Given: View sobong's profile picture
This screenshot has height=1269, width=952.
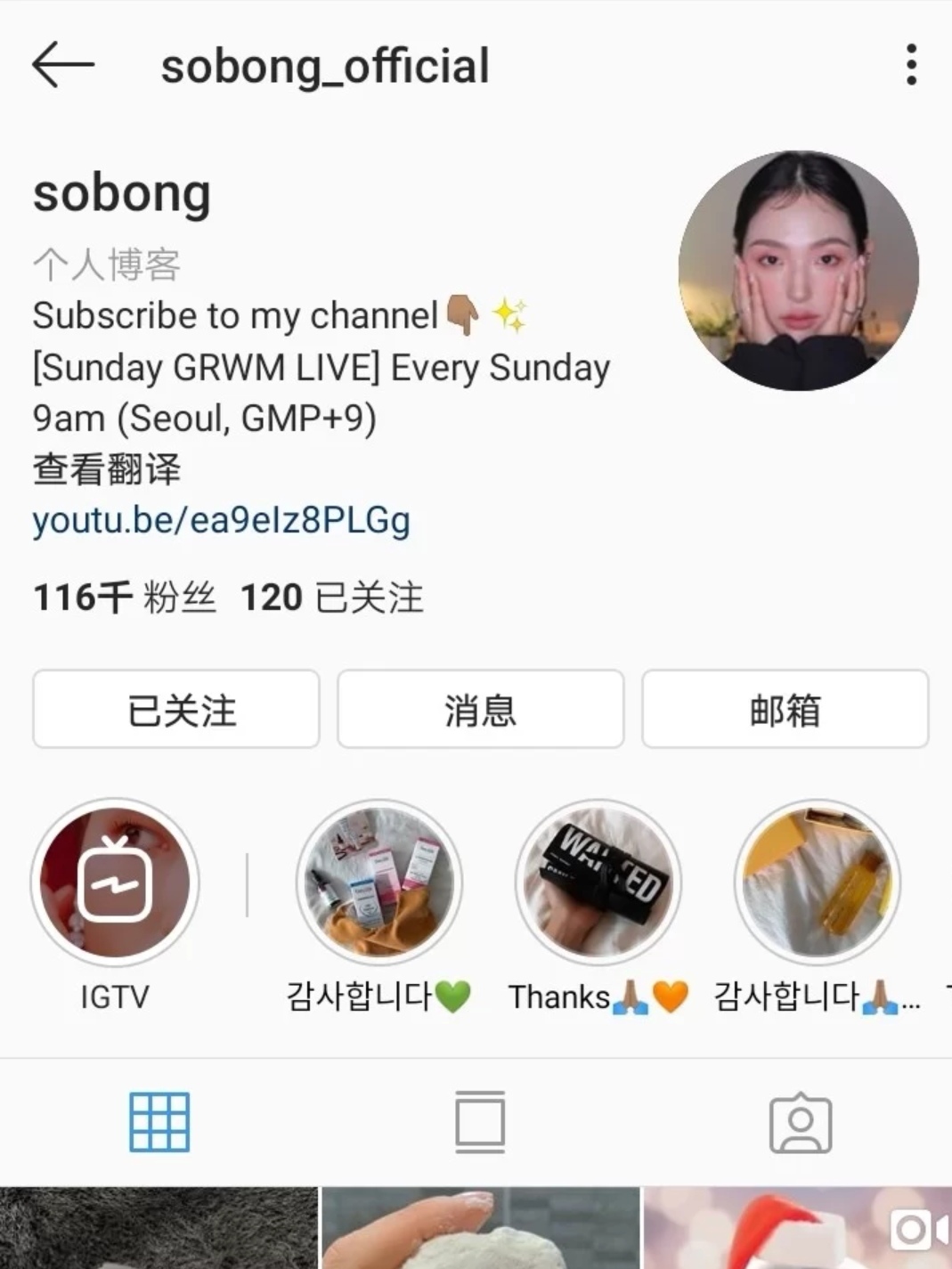Looking at the screenshot, I should (x=798, y=271).
